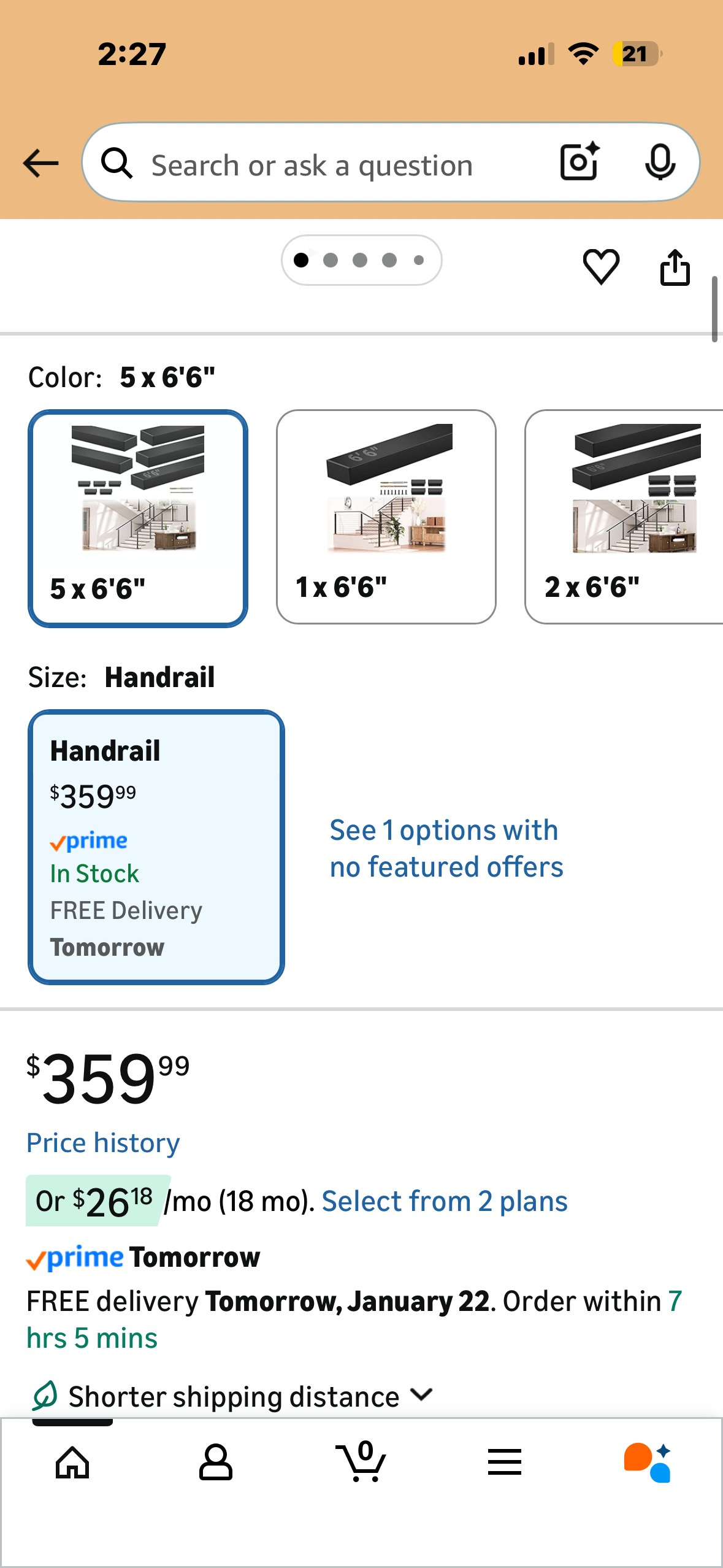723x1568 pixels.
Task: Select the 2 x 6'6" color option
Action: pyautogui.click(x=625, y=515)
